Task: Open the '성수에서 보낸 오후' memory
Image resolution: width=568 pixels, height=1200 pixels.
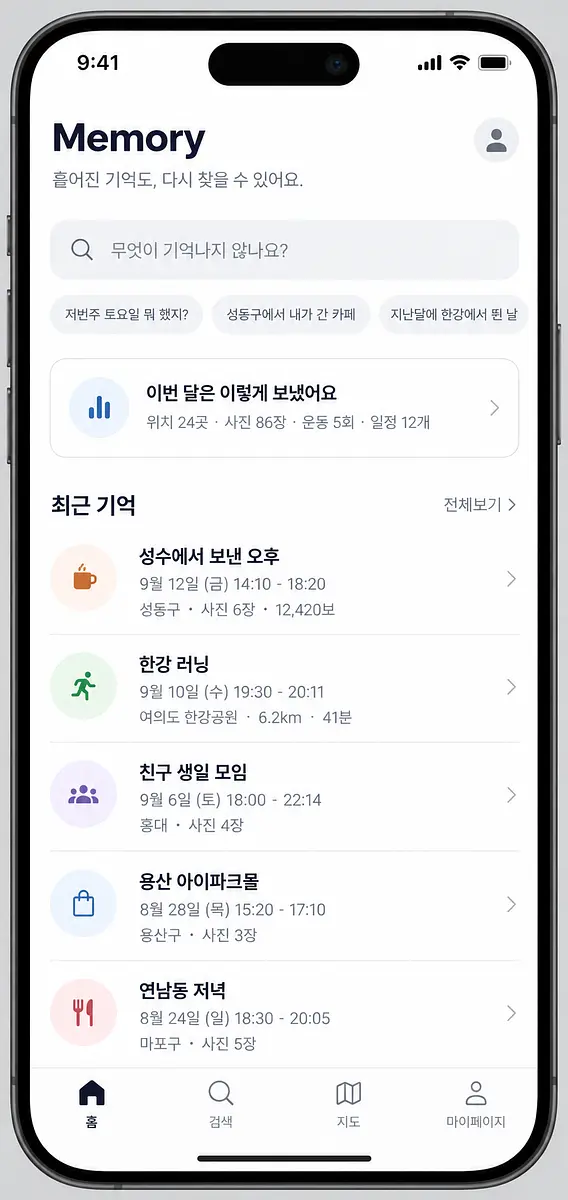Action: point(285,580)
